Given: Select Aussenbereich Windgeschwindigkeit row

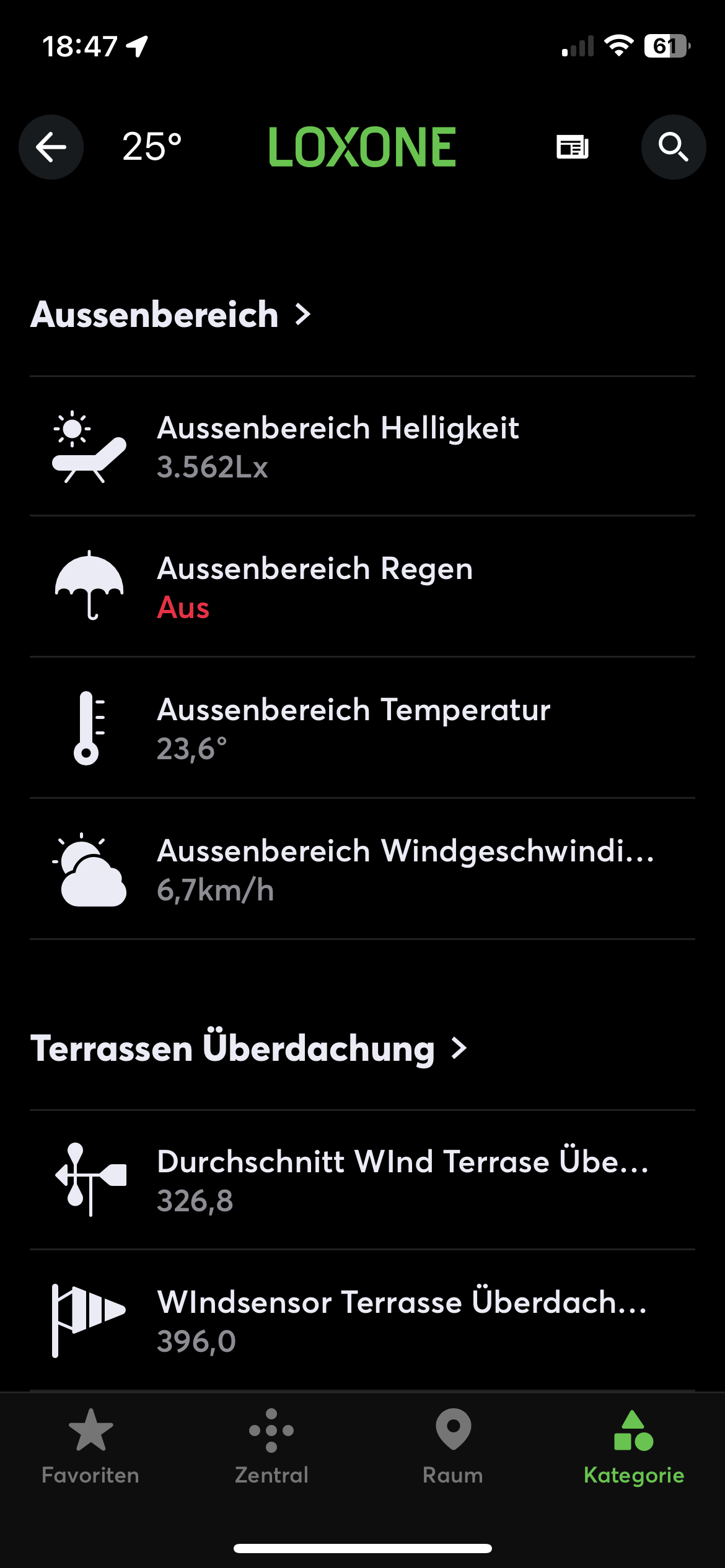Looking at the screenshot, I should 362,869.
